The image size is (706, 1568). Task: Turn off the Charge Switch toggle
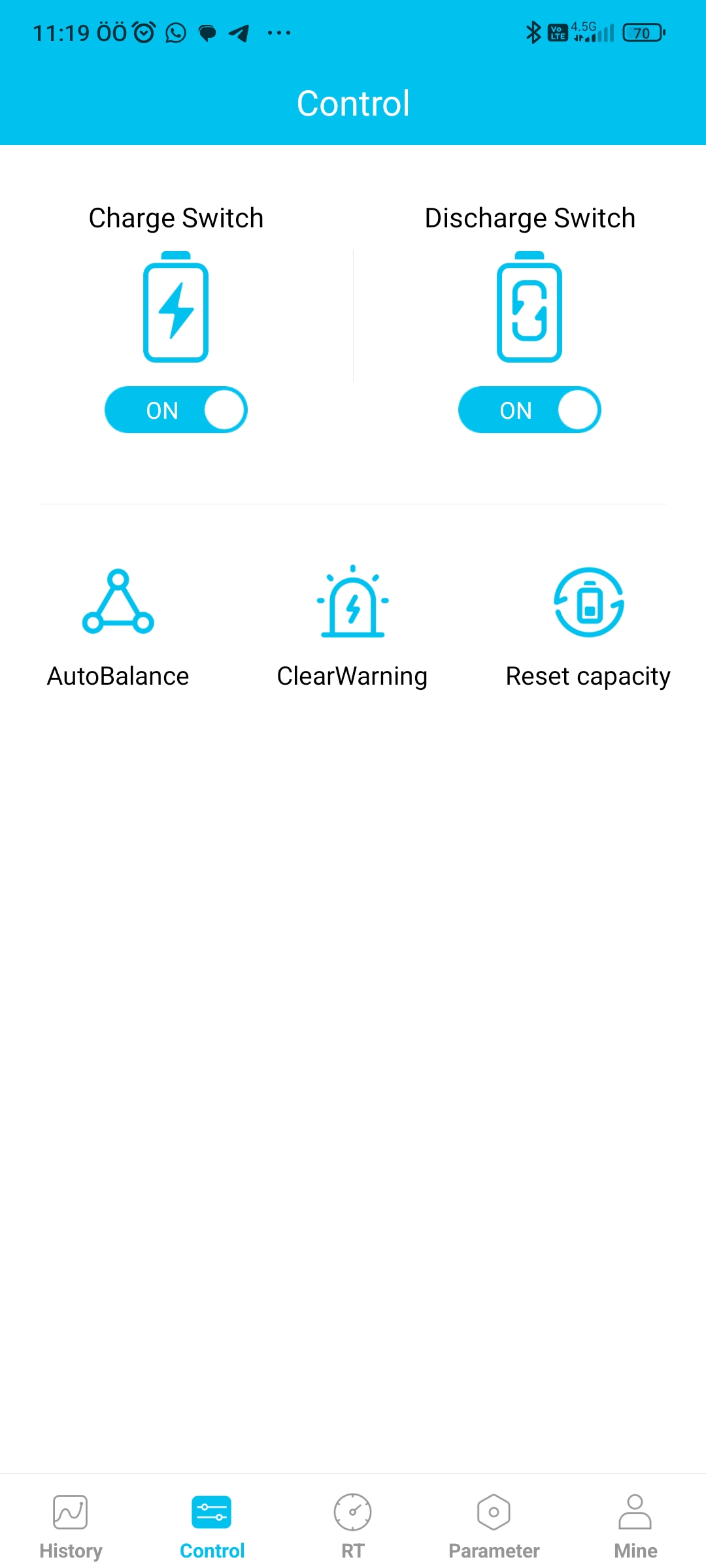(176, 410)
